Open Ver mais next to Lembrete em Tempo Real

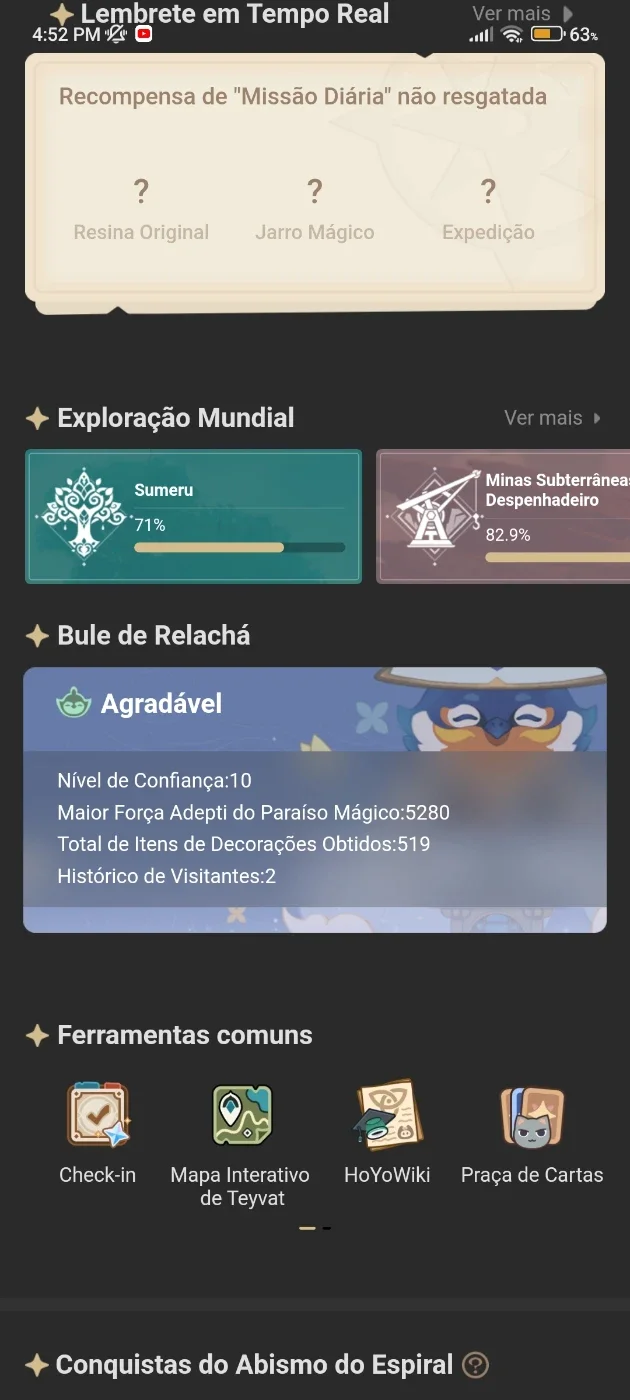522,14
